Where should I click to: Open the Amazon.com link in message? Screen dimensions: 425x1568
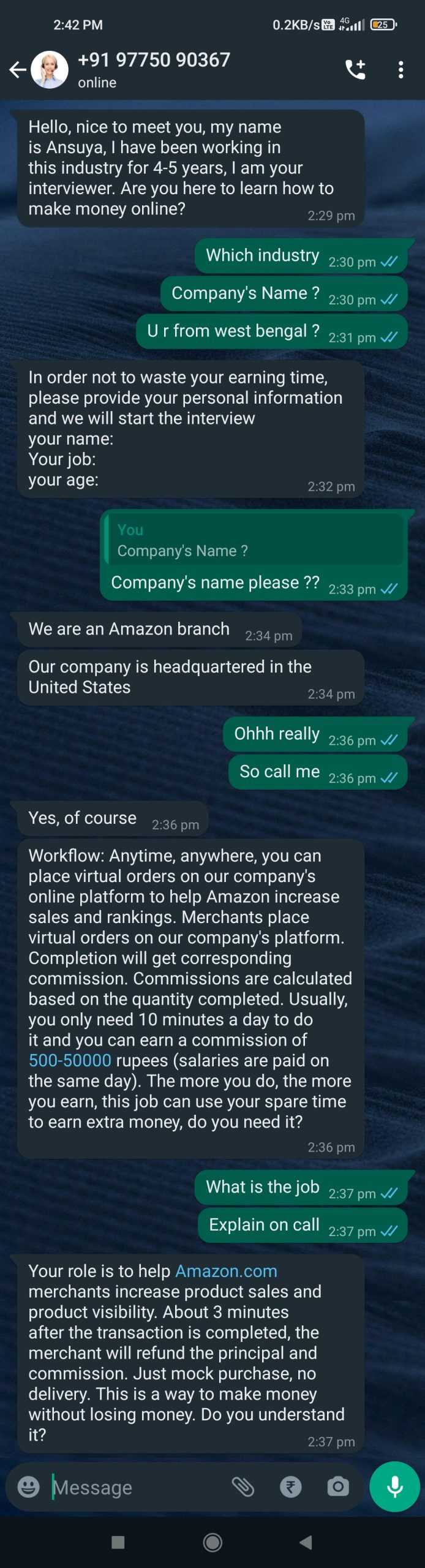coord(226,1271)
